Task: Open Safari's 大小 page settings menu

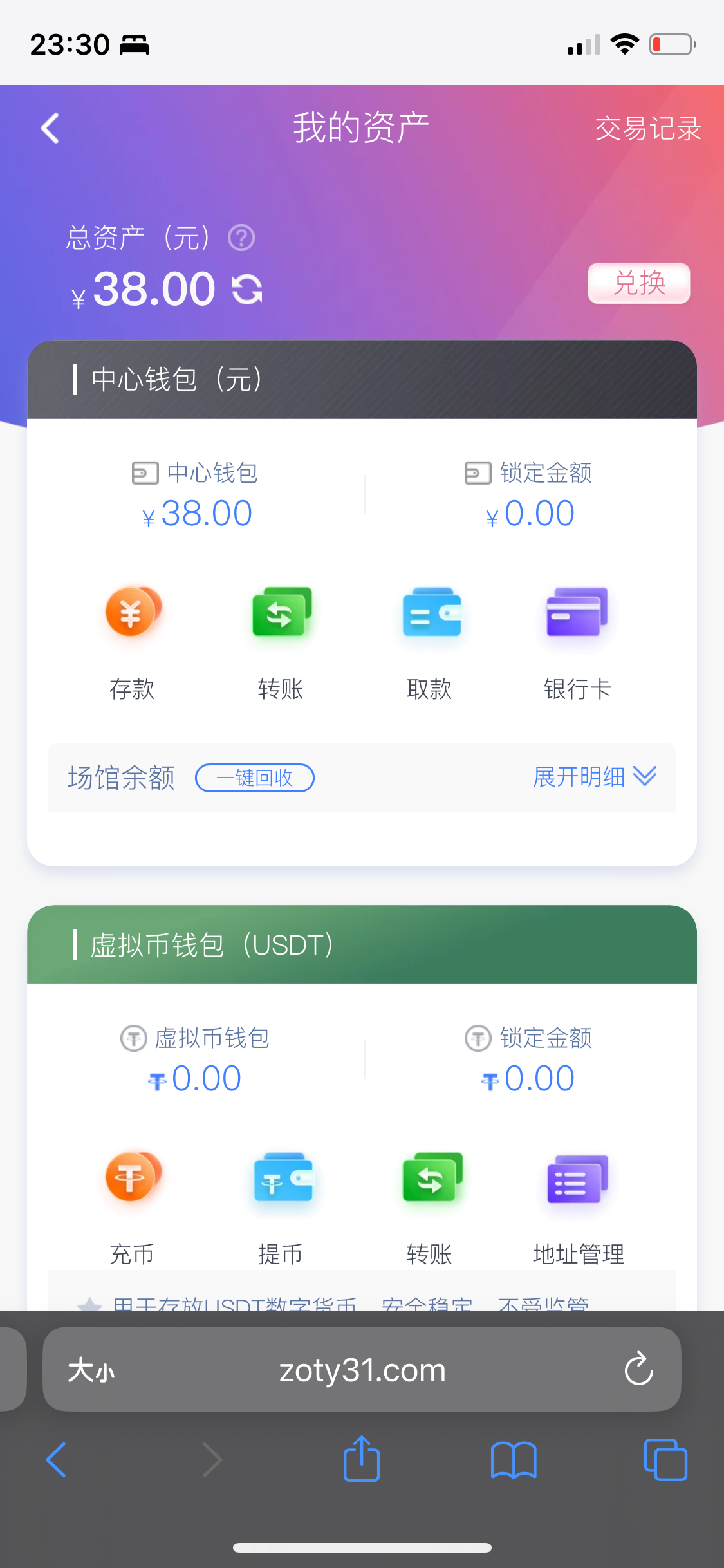Action: click(x=91, y=1370)
